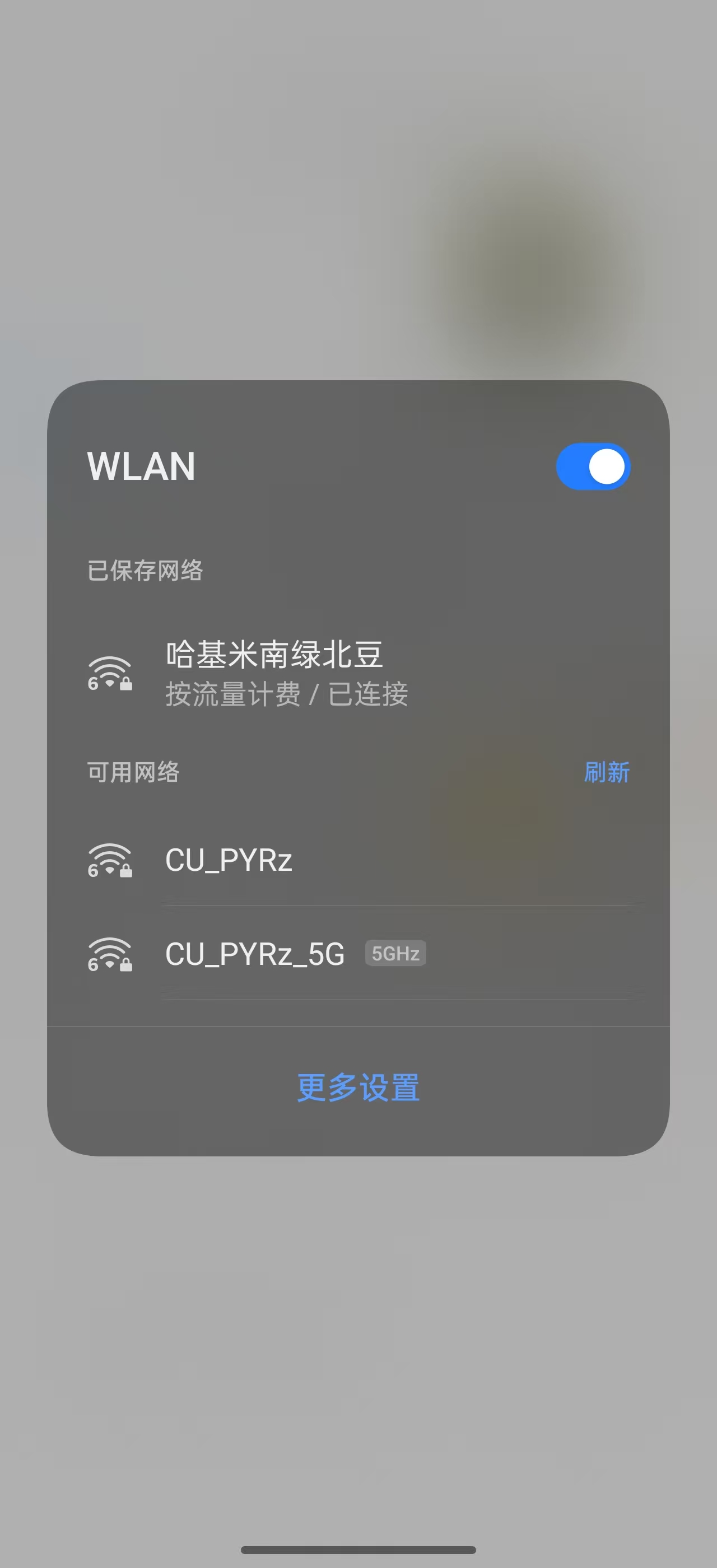Refresh available networks with 刷新
This screenshot has width=717, height=1568.
point(606,772)
